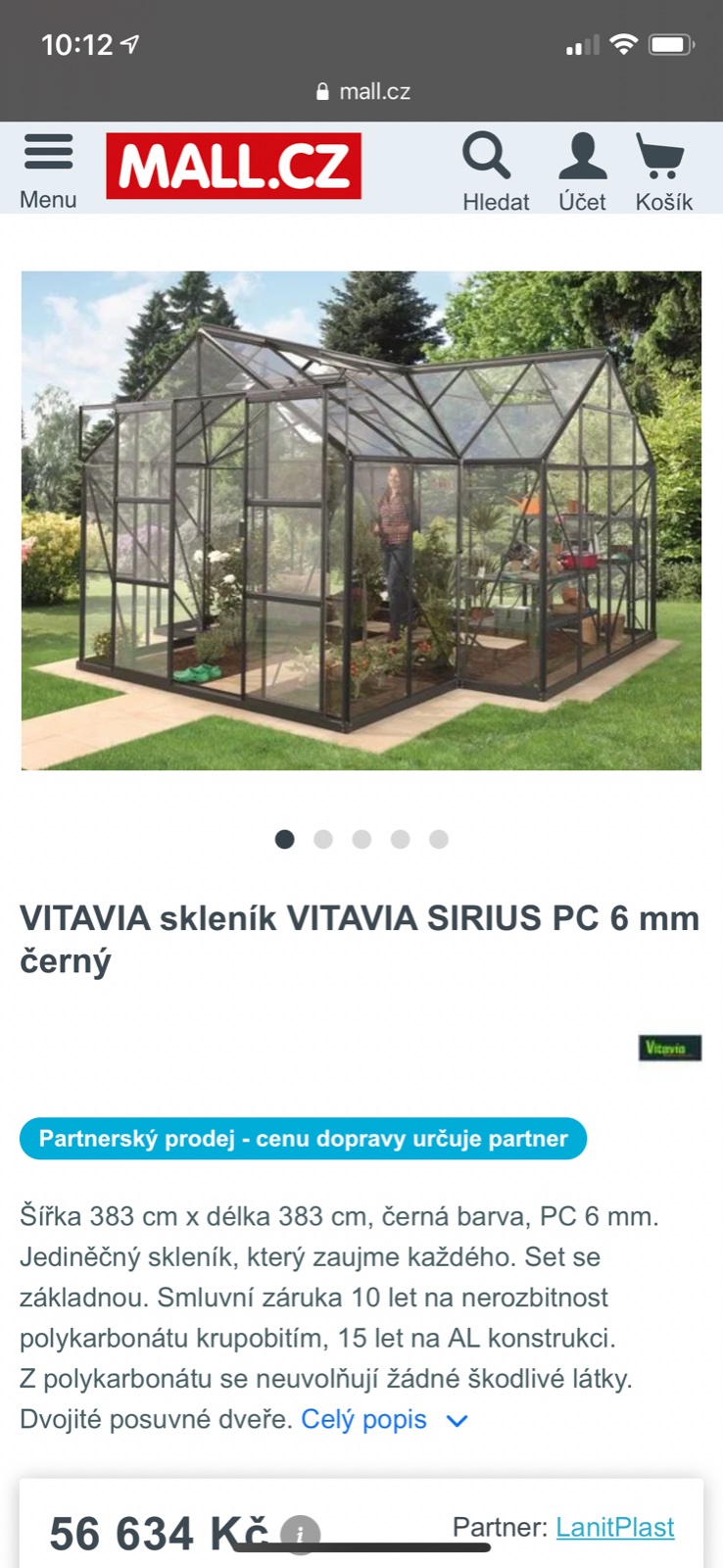The width and height of the screenshot is (723, 1568).
Task: Tap the mall.cz address bar
Action: 362,91
